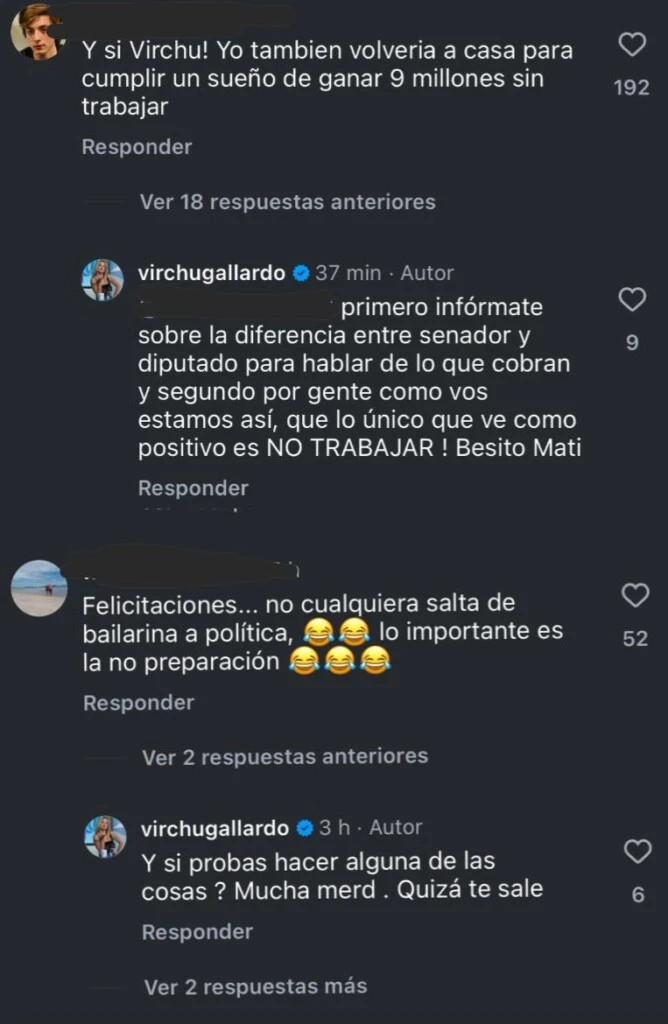The image size is (668, 1024).
Task: Reply to the "Y si Virchu!" comment
Action: (137, 147)
